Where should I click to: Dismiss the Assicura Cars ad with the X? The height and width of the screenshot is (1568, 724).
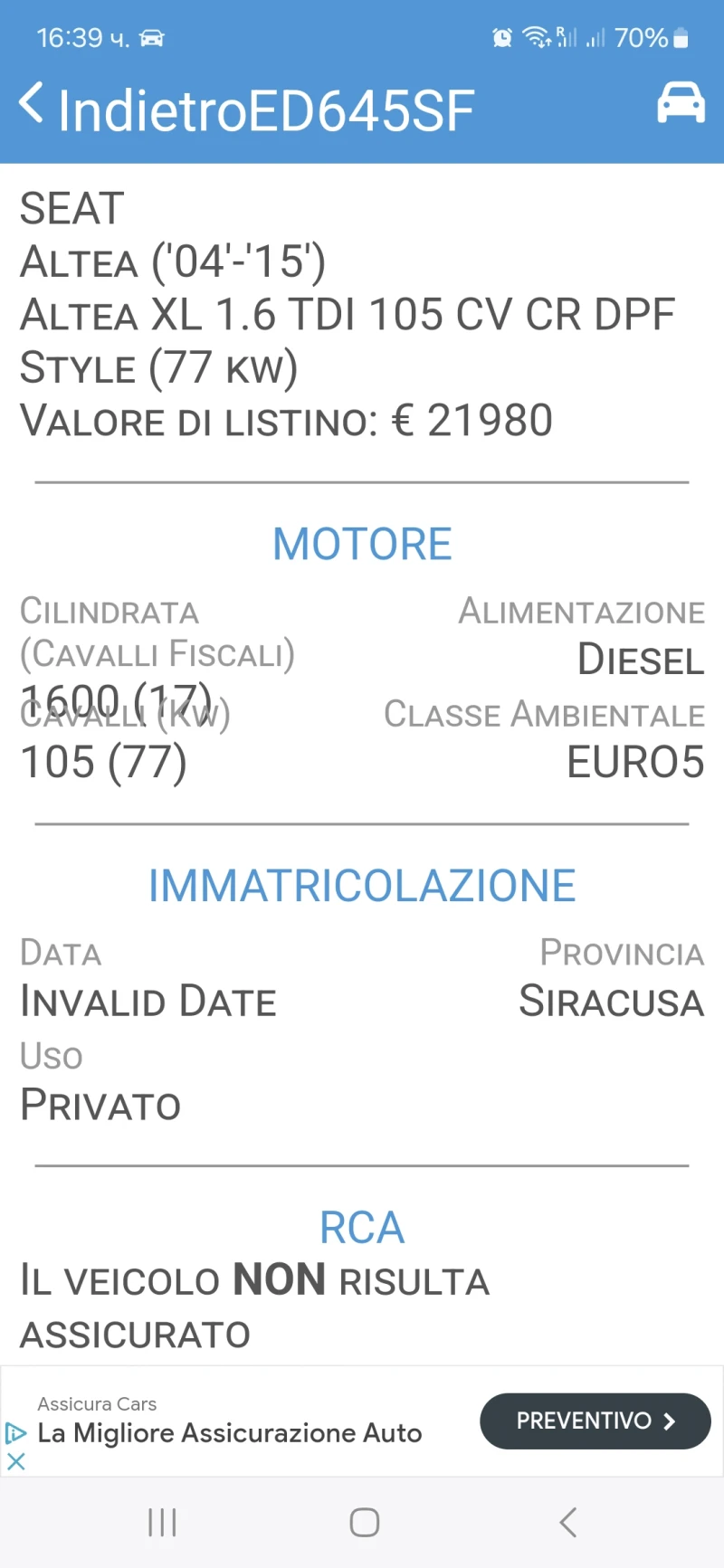[x=15, y=1460]
